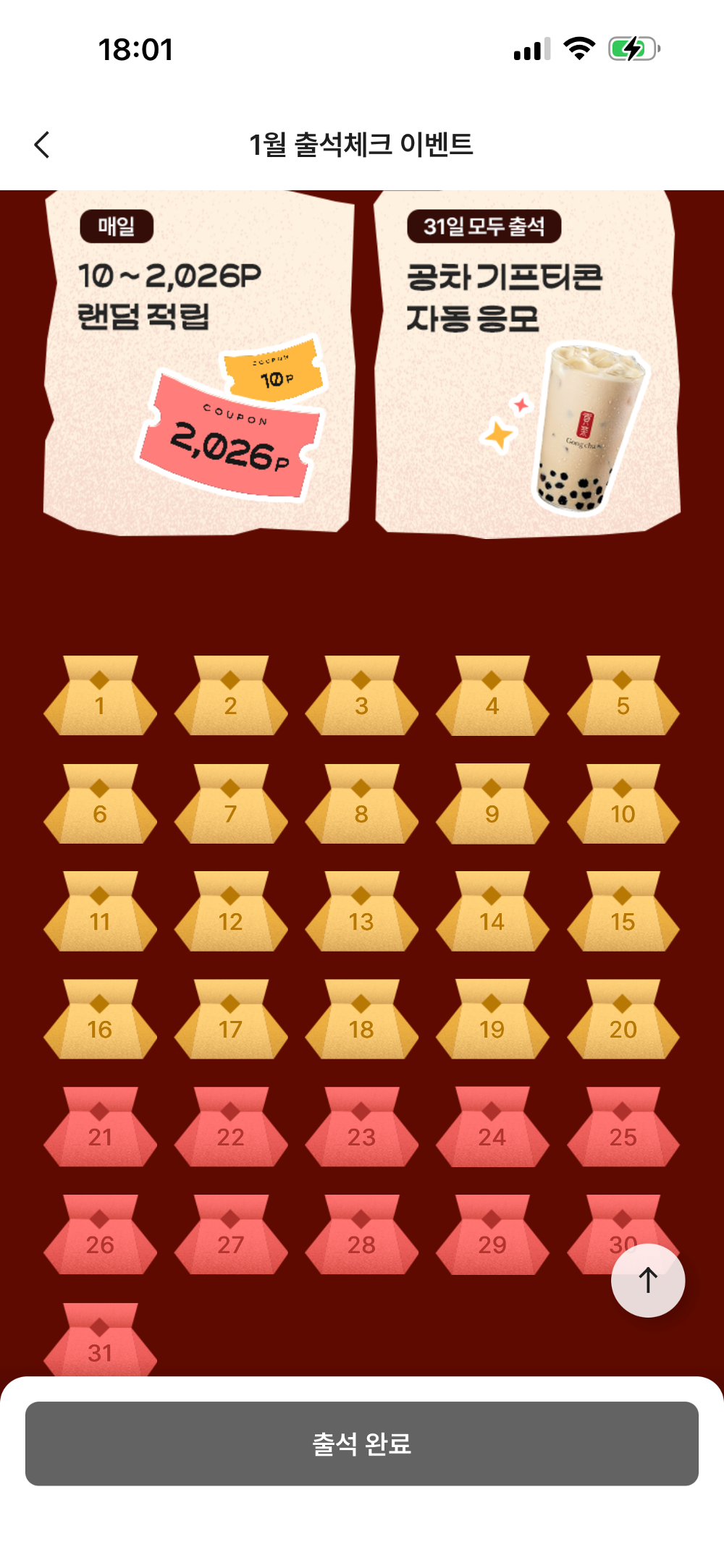724x1568 pixels.
Task: Open the 랜덤 적립 coupon card
Action: [199, 362]
